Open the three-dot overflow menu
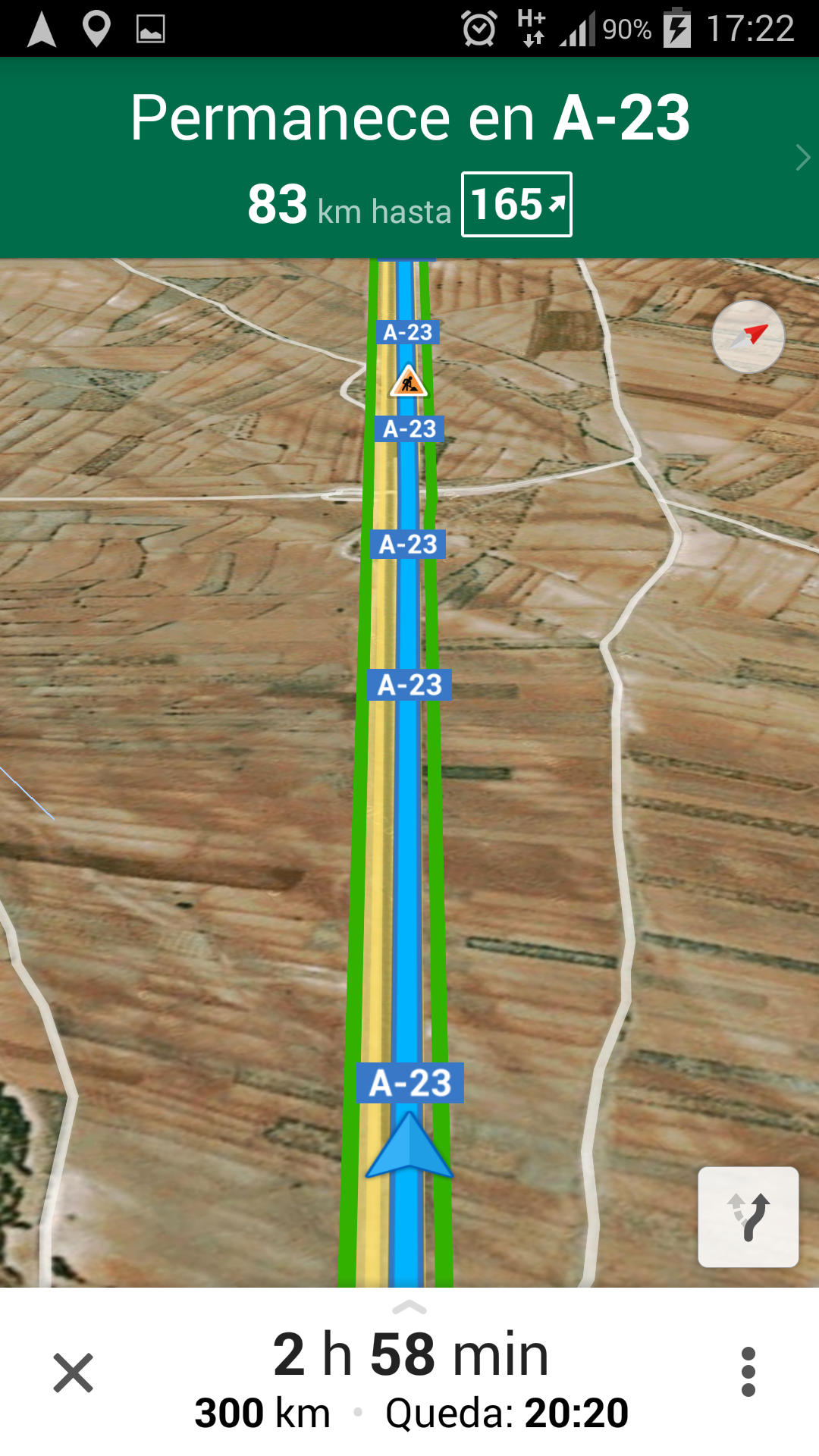This screenshot has width=819, height=1456. coord(748,1372)
